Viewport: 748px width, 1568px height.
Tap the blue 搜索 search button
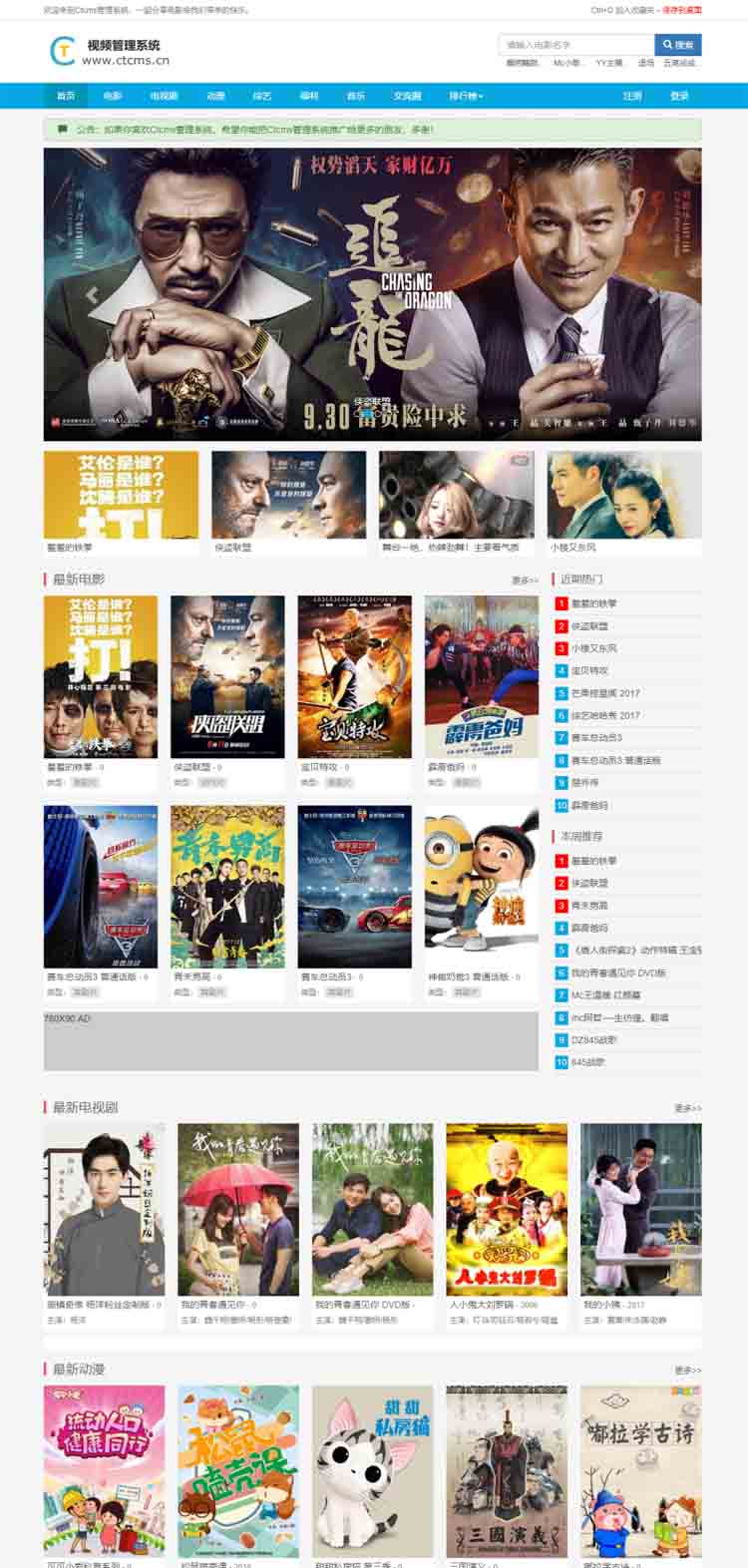(x=678, y=45)
